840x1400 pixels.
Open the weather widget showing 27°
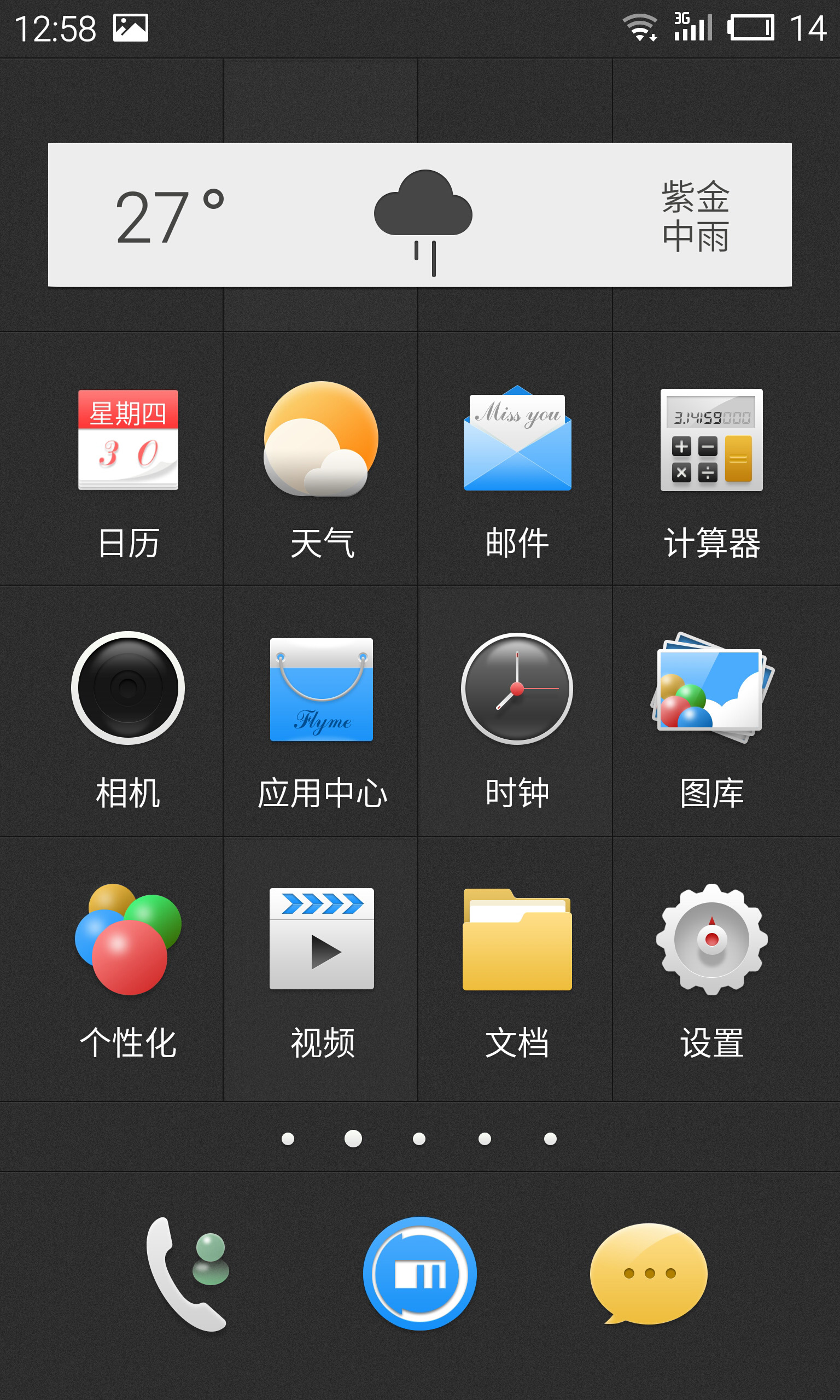(419, 215)
